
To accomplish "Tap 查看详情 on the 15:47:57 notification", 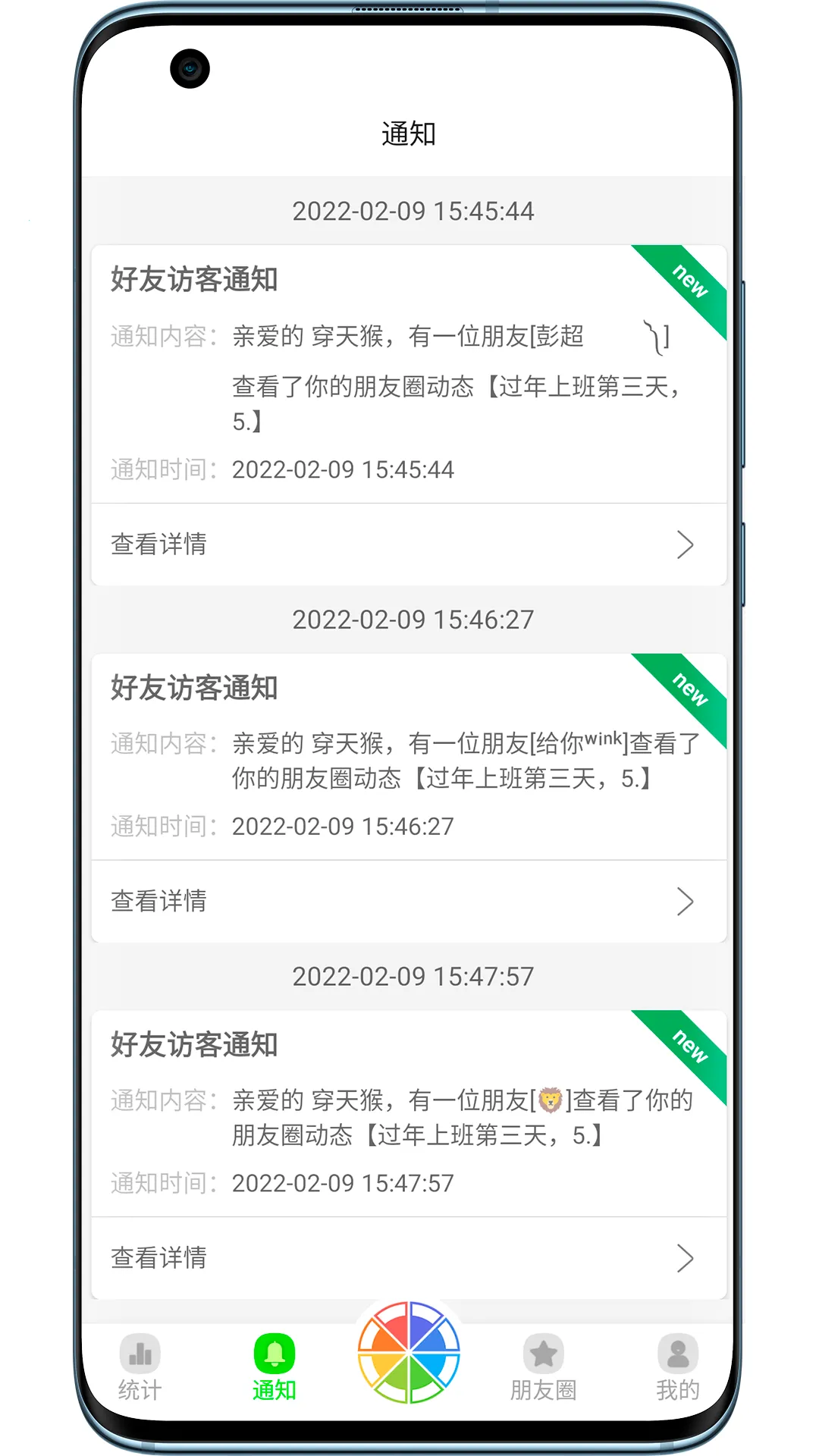I will pyautogui.click(x=158, y=1258).
